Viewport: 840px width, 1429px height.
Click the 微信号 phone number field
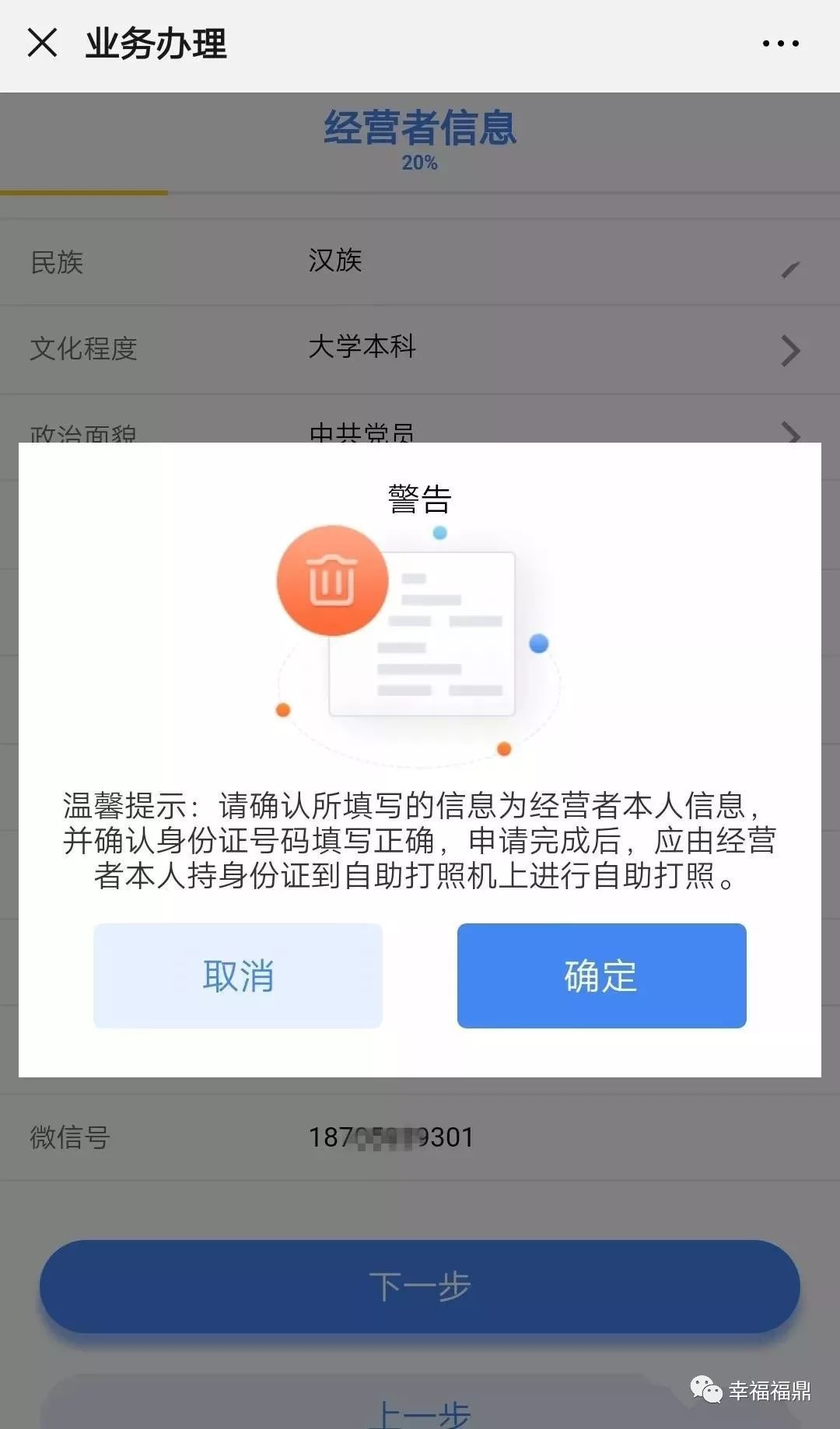pos(388,1137)
